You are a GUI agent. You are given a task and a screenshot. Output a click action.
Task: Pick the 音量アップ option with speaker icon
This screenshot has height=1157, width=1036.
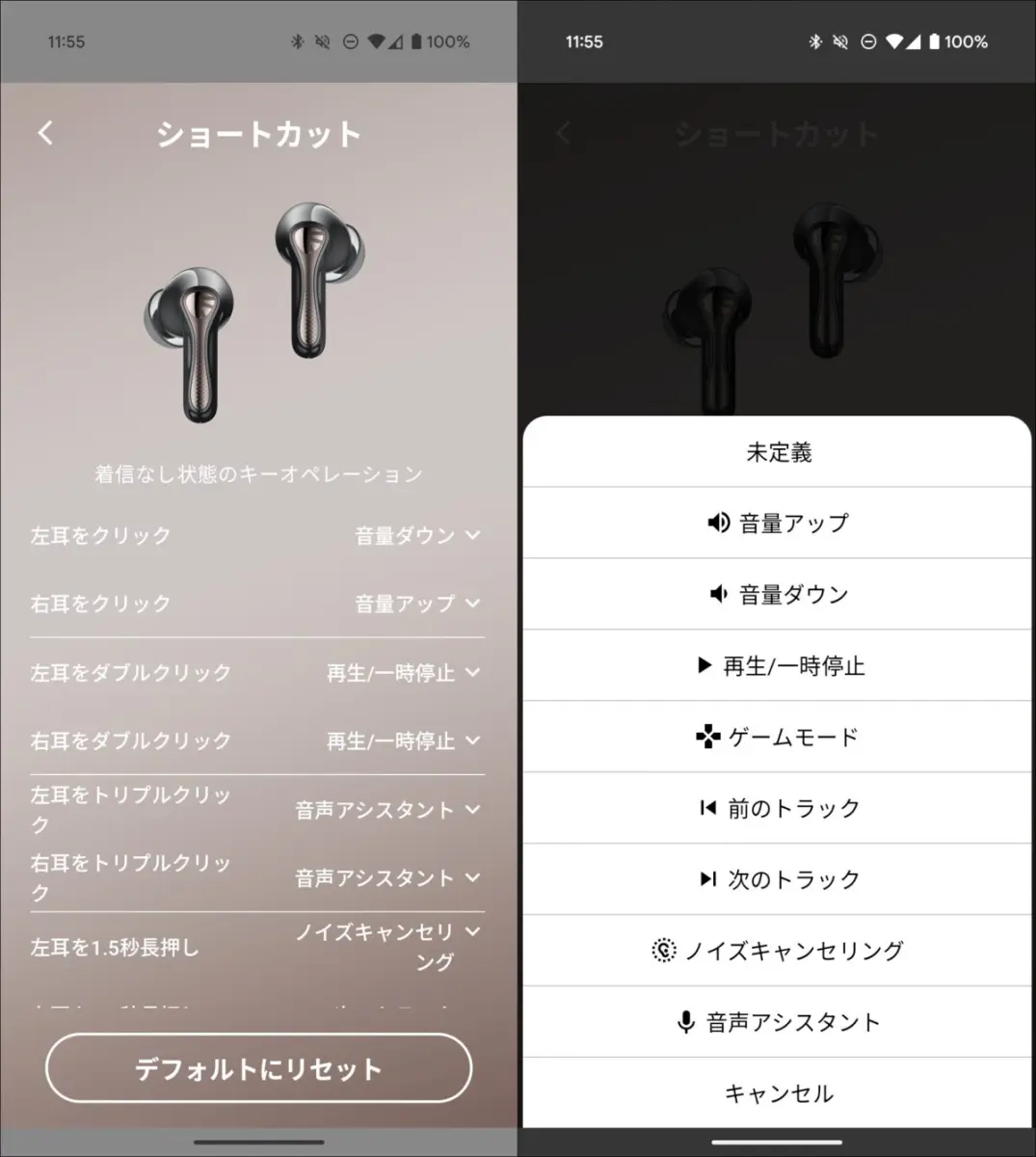point(778,524)
